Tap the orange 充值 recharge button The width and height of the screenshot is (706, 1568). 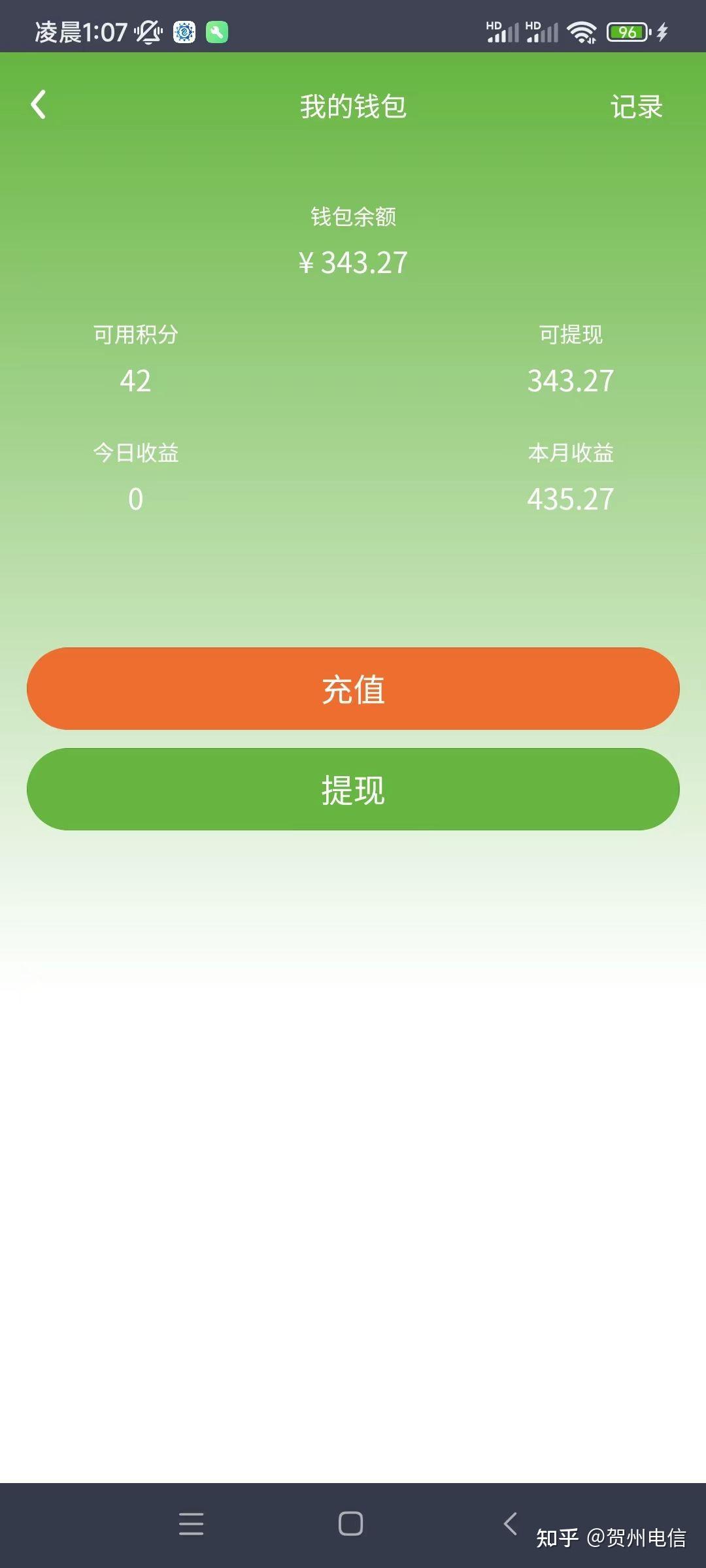click(353, 689)
